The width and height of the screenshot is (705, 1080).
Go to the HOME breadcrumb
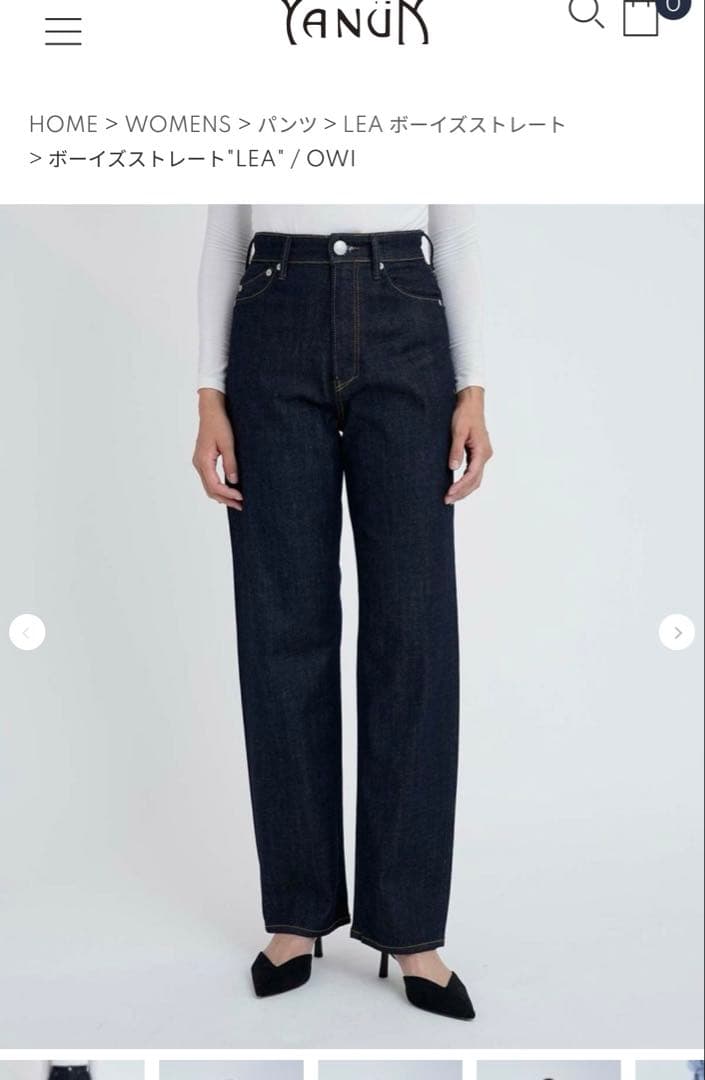[63, 125]
